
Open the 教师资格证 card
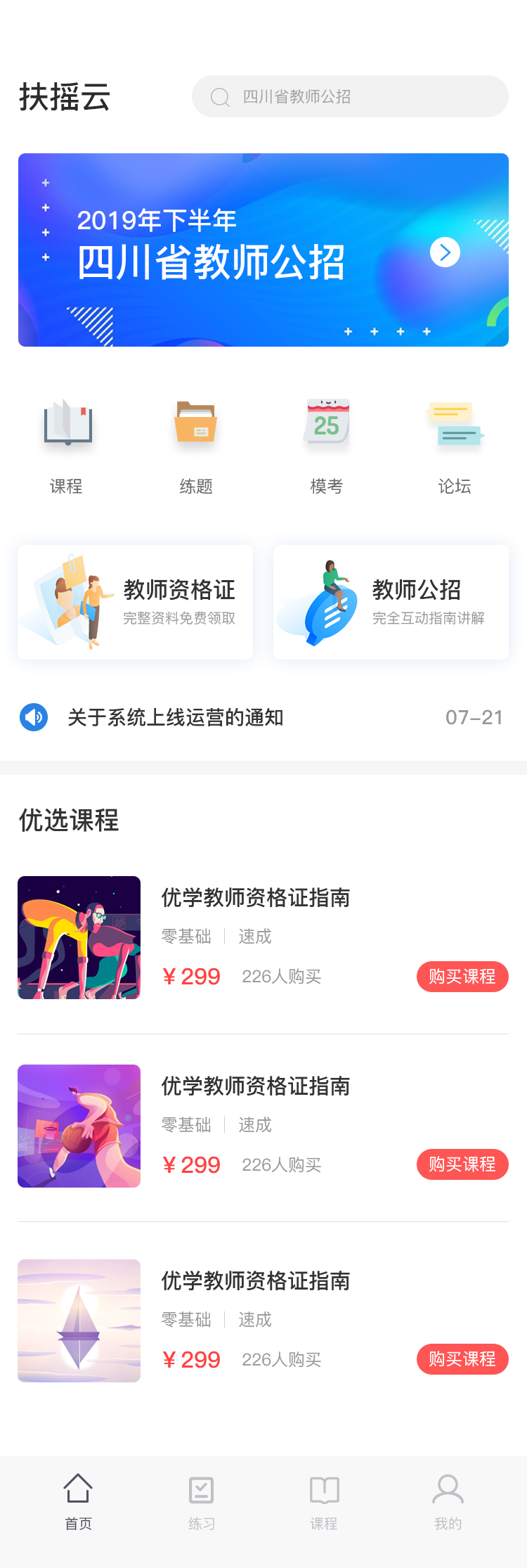[134, 601]
